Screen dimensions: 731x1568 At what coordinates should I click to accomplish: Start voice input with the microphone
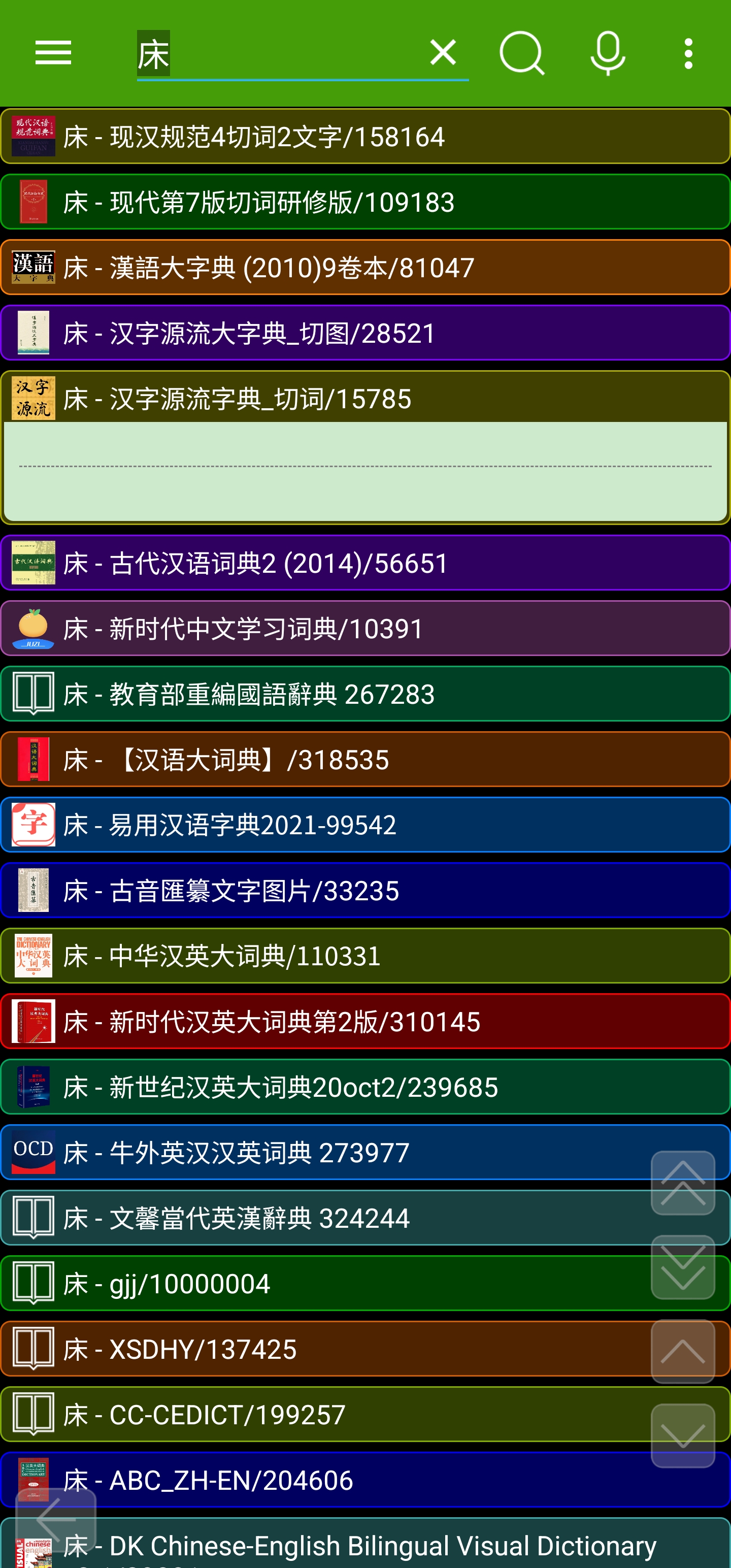608,53
